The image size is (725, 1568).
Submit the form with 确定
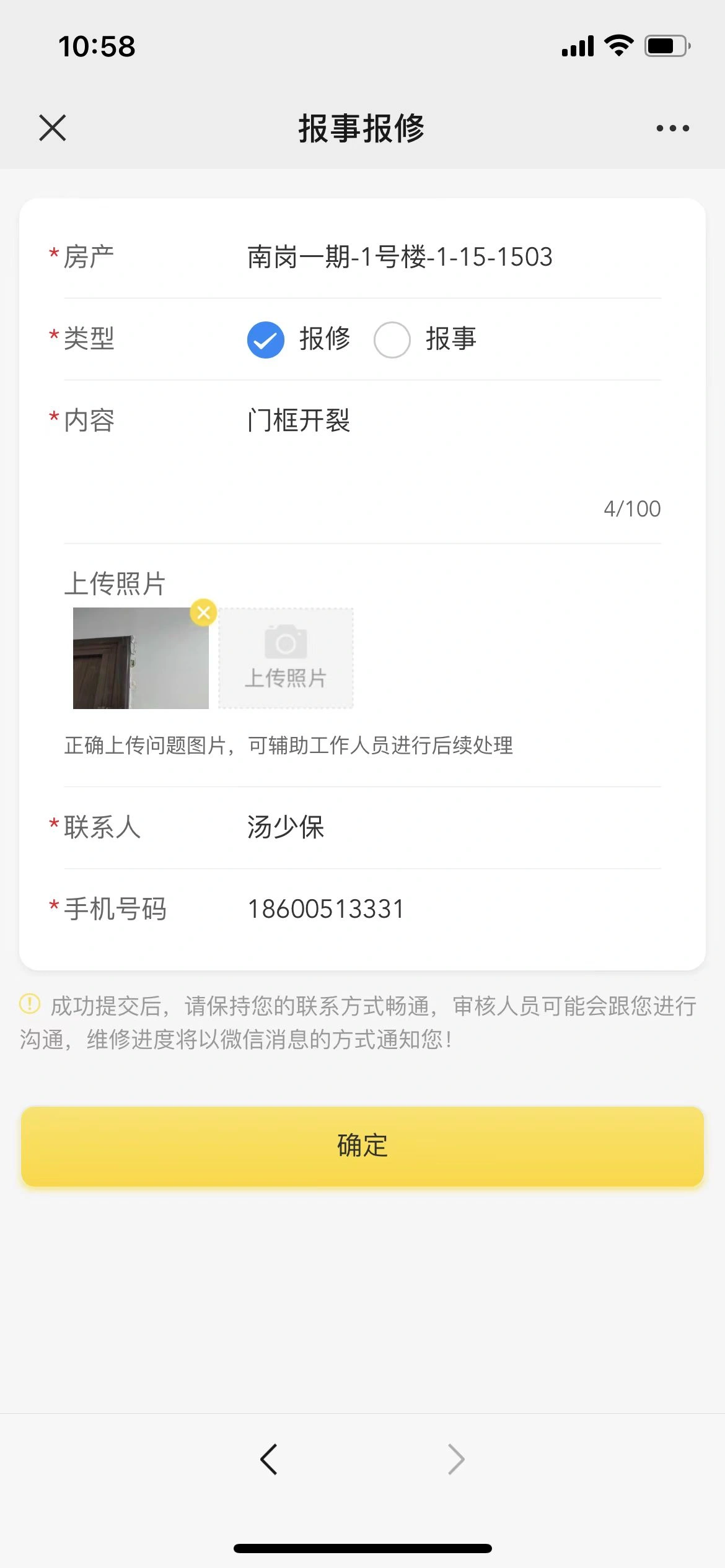[x=362, y=1146]
